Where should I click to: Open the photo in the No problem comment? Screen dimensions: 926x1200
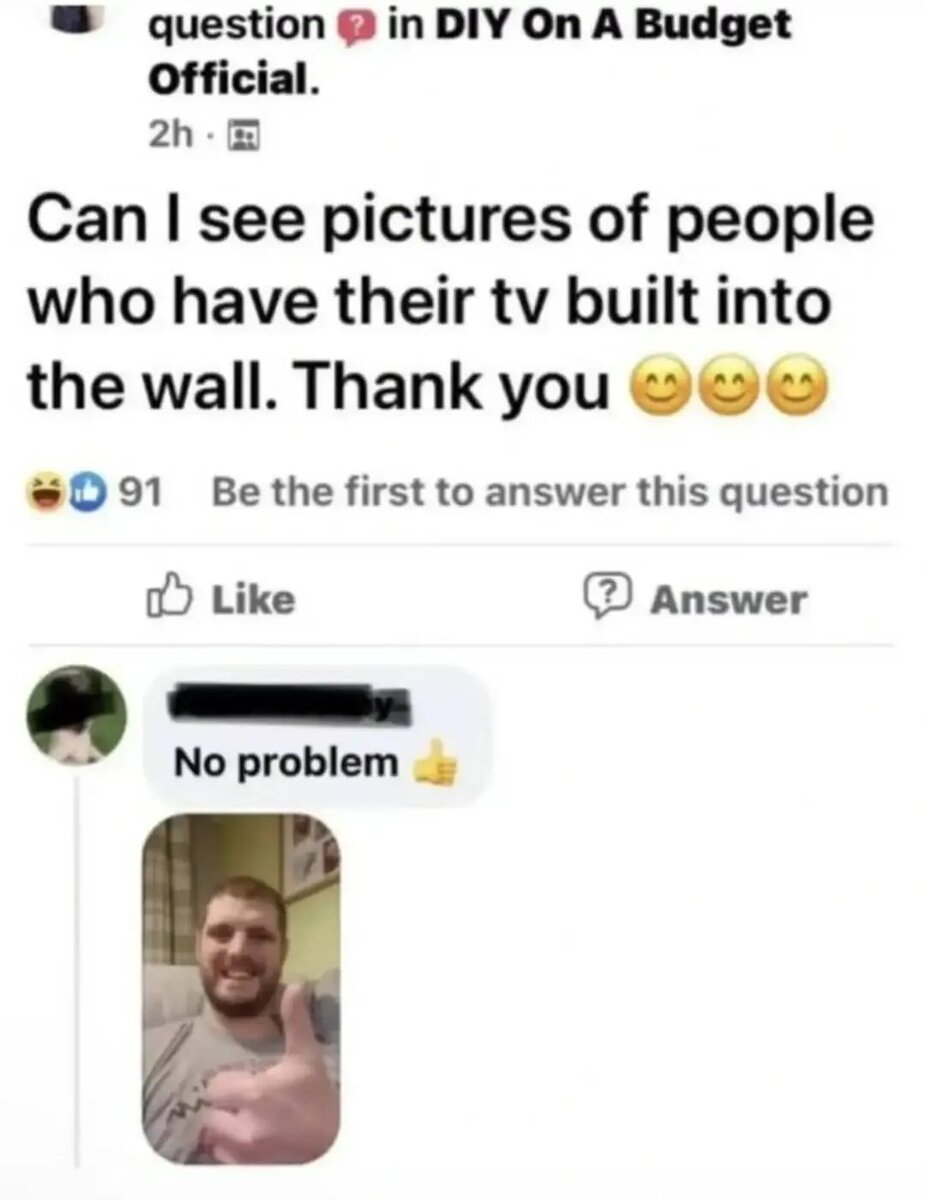point(241,988)
